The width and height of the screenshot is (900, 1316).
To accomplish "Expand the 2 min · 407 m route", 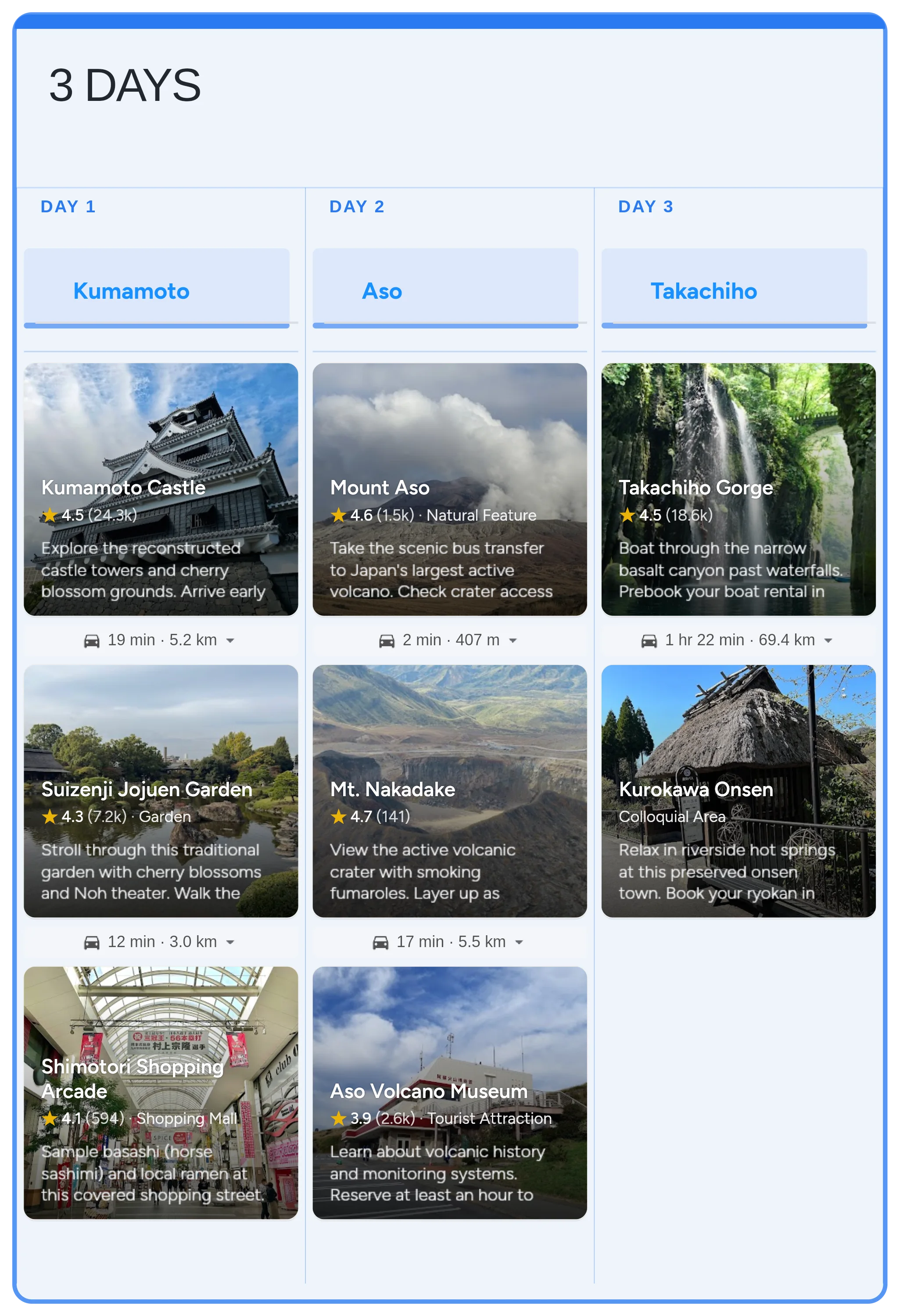I will pos(450,640).
